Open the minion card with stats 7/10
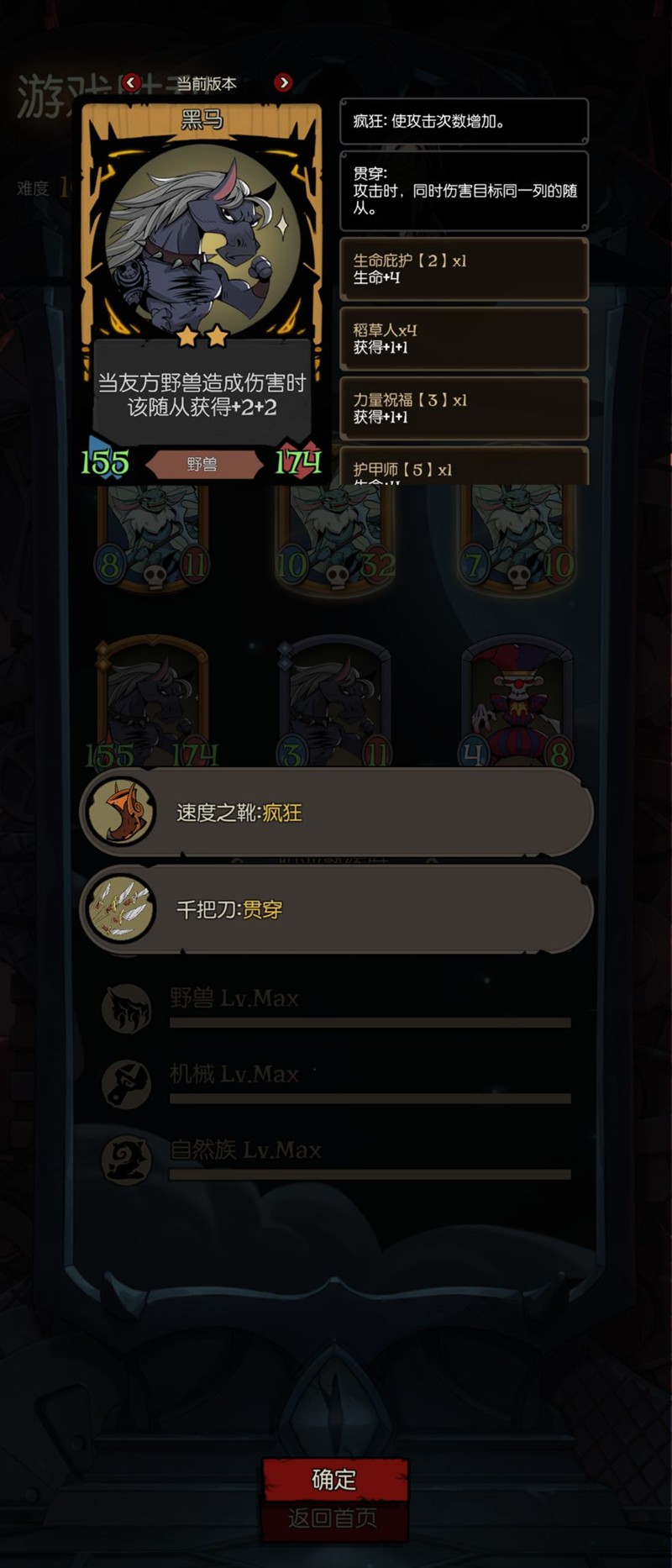Viewport: 672px width, 1568px height. click(517, 538)
